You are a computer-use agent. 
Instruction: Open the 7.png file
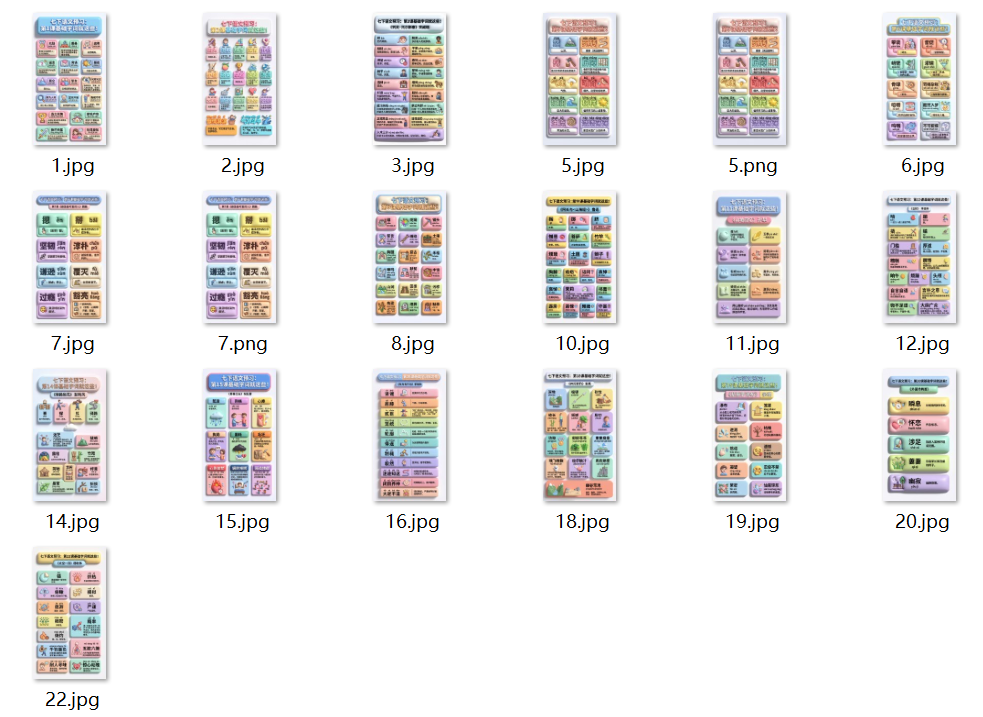tap(240, 258)
